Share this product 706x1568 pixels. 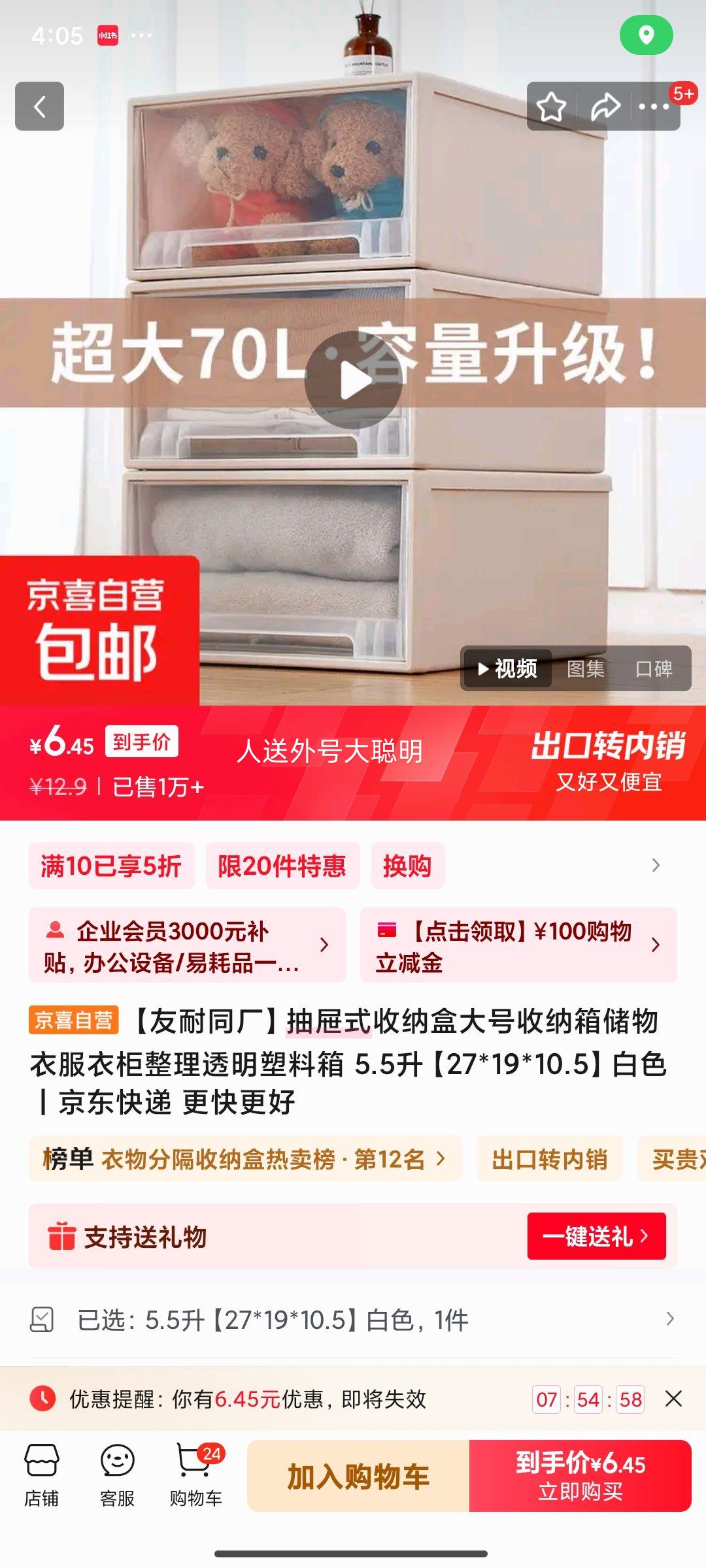click(605, 106)
